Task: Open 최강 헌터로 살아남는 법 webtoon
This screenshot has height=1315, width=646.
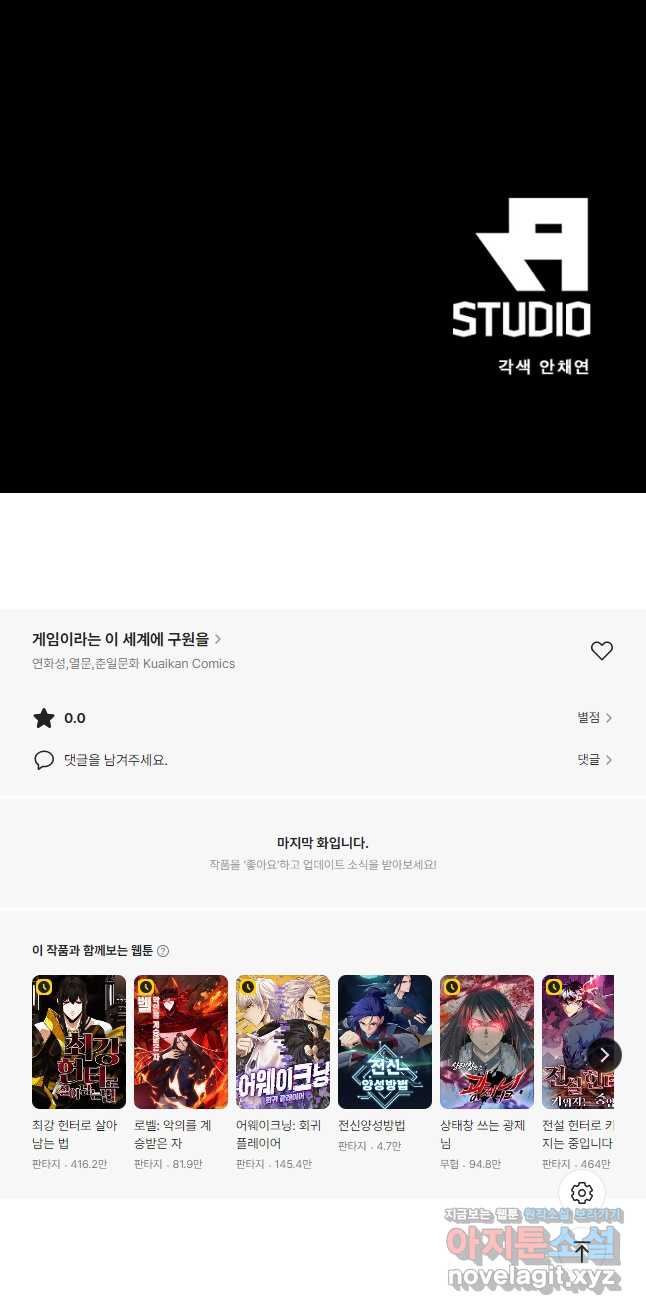Action: (79, 1042)
